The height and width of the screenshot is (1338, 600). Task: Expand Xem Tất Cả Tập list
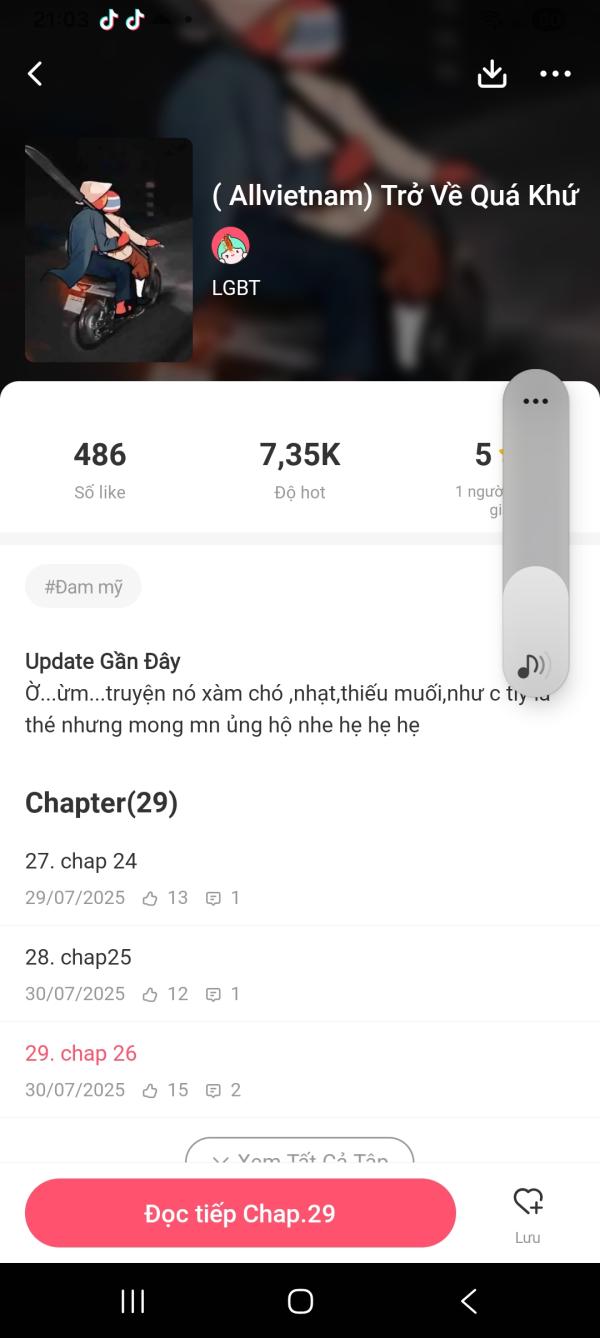point(300,1152)
